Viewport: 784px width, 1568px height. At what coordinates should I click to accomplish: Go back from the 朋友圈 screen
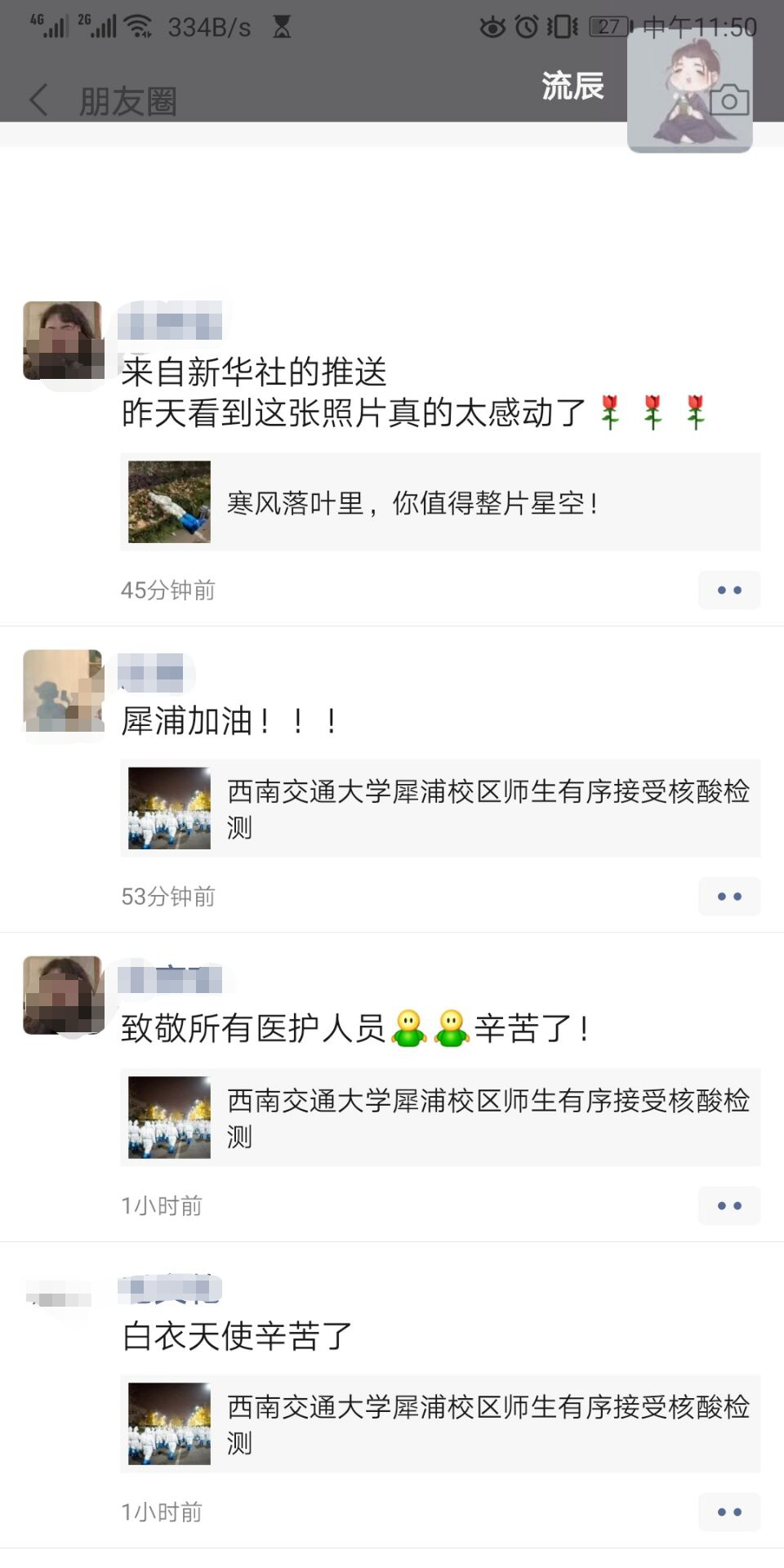pos(38,100)
